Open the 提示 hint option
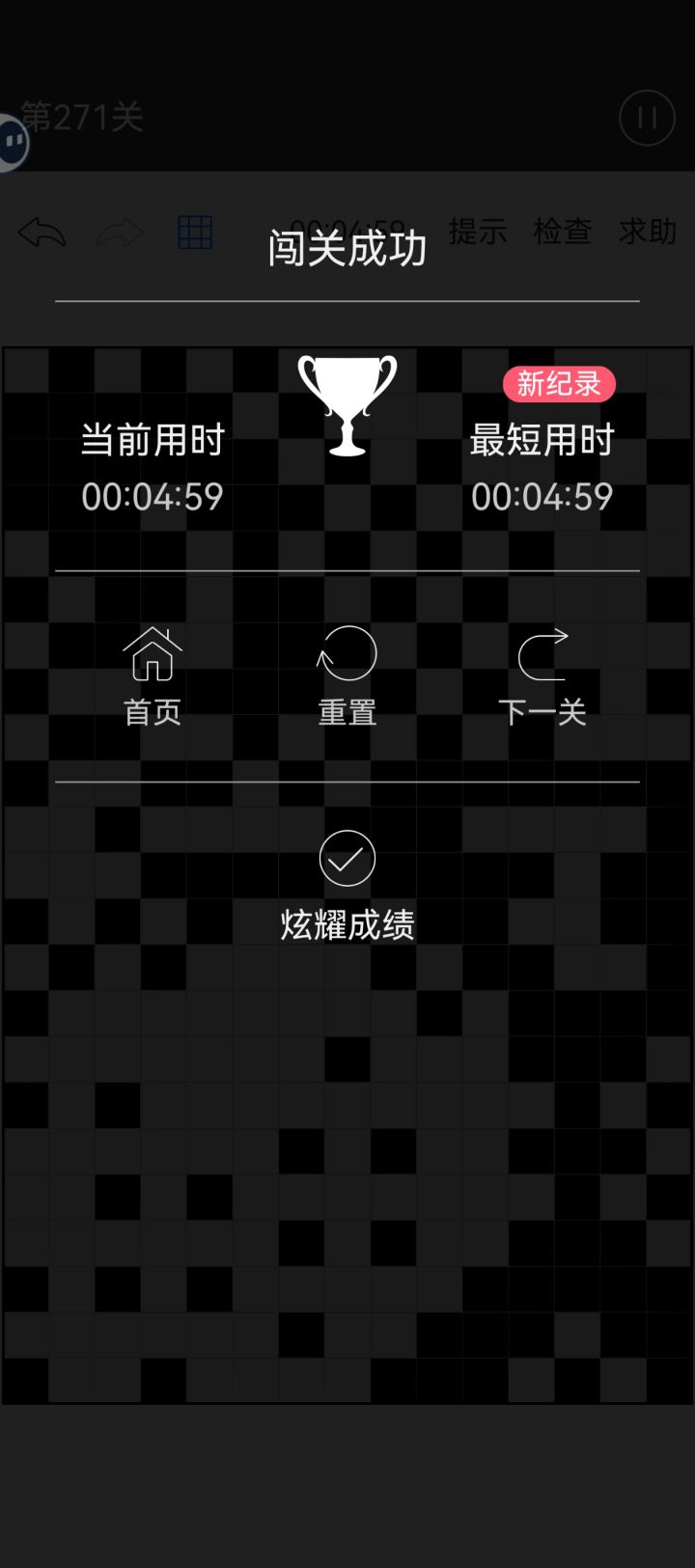The width and height of the screenshot is (695, 1568). point(480,231)
